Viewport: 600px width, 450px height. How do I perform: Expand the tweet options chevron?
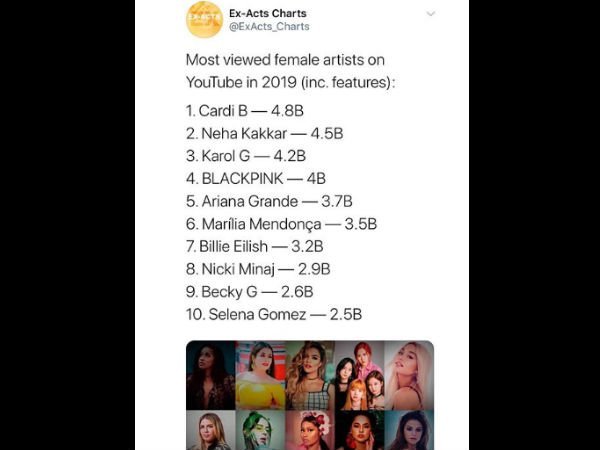pos(431,14)
